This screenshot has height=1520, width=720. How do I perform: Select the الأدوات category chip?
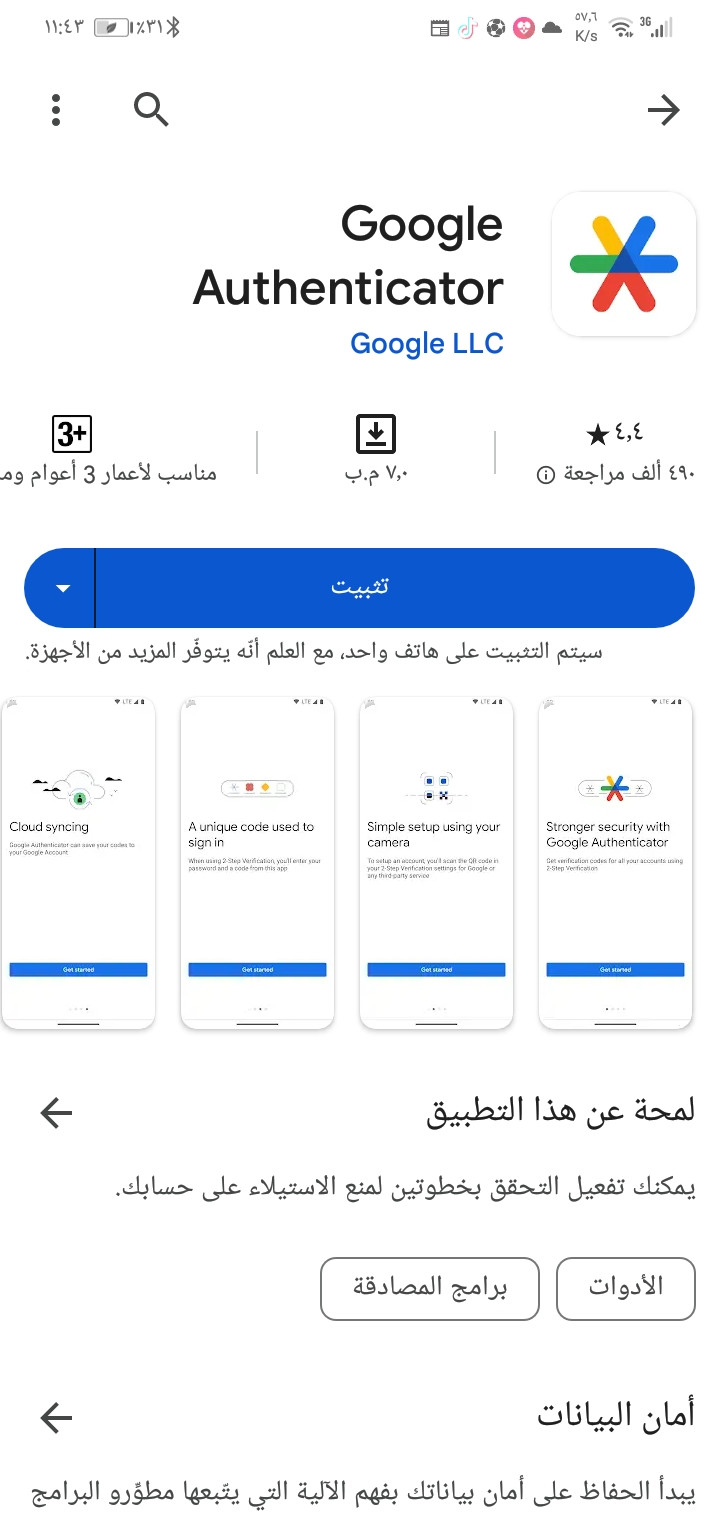click(625, 1288)
